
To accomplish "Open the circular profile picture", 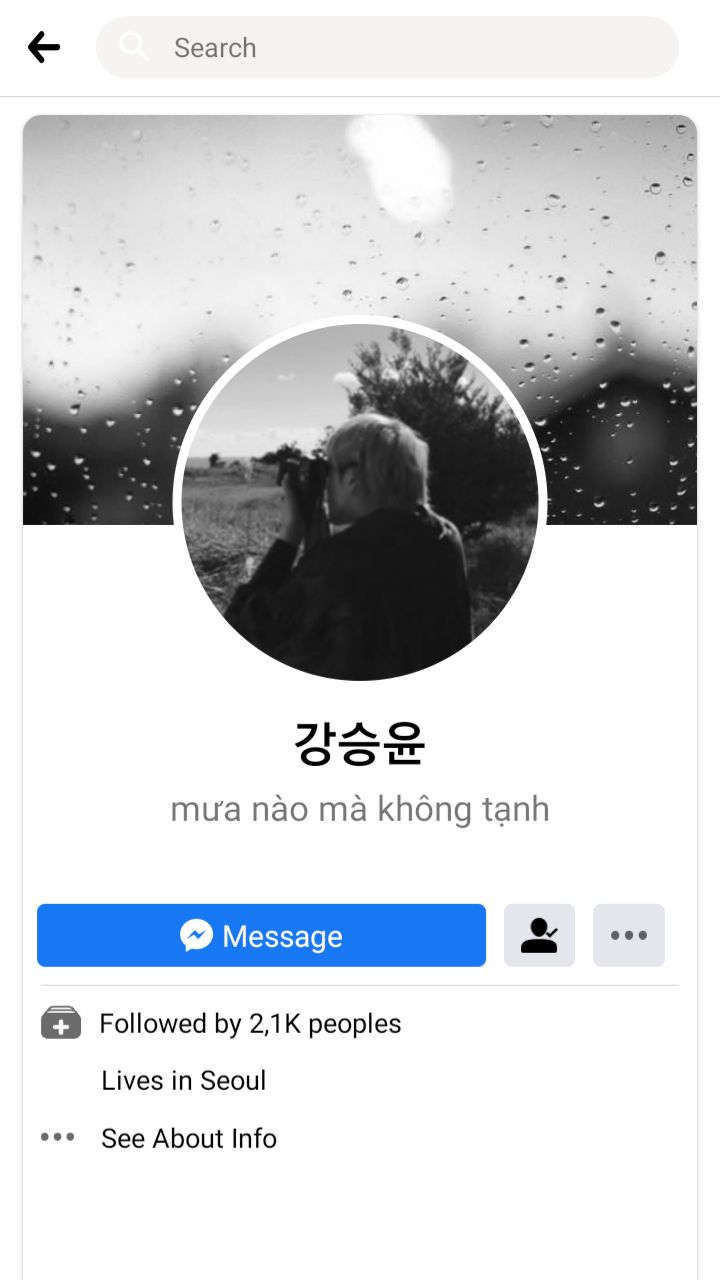I will [x=360, y=502].
